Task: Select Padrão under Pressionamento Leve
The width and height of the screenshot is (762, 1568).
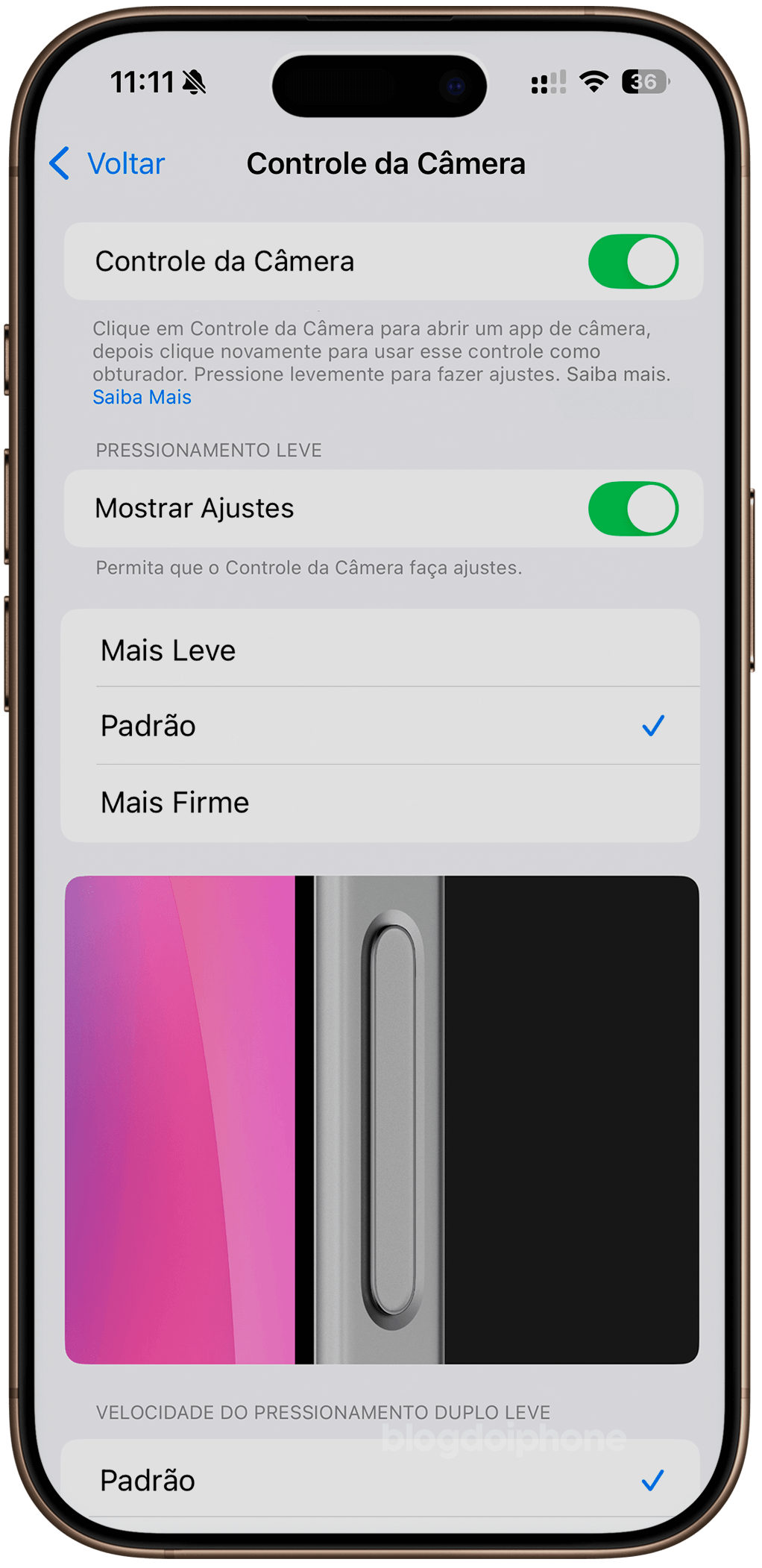Action: coord(380,726)
